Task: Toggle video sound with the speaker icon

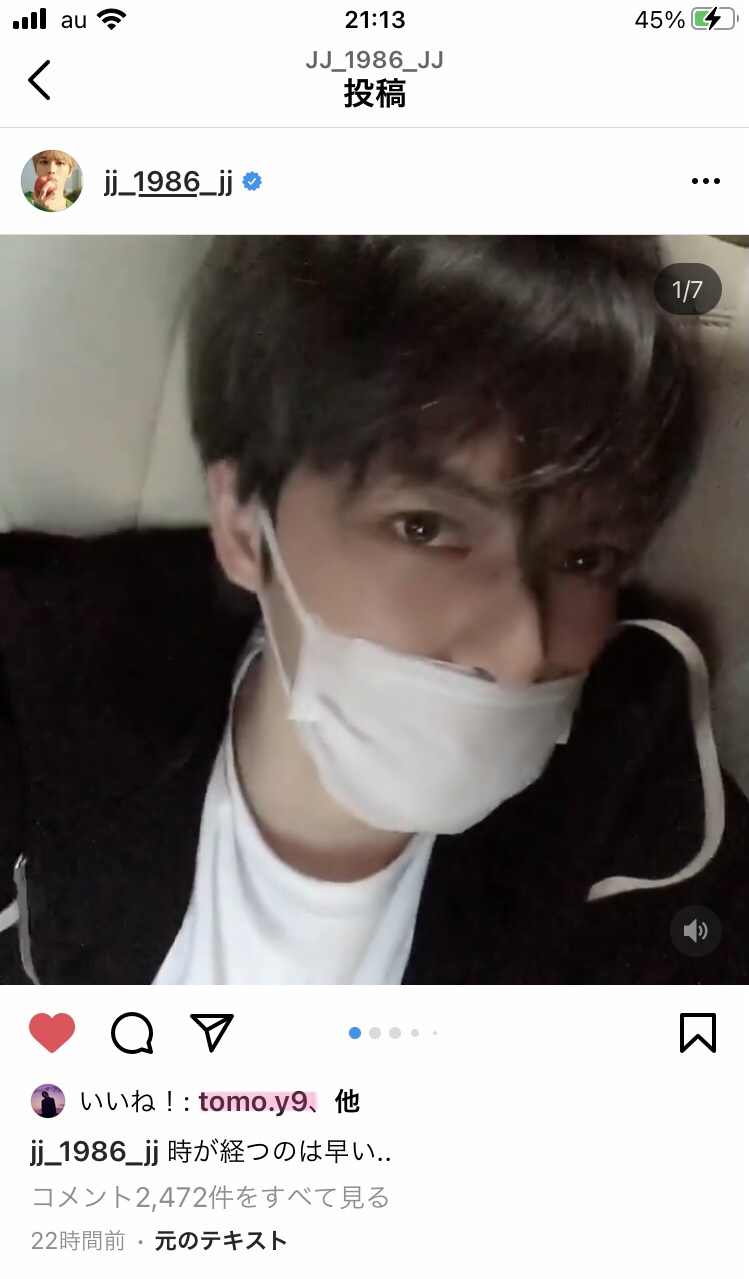Action: tap(695, 931)
